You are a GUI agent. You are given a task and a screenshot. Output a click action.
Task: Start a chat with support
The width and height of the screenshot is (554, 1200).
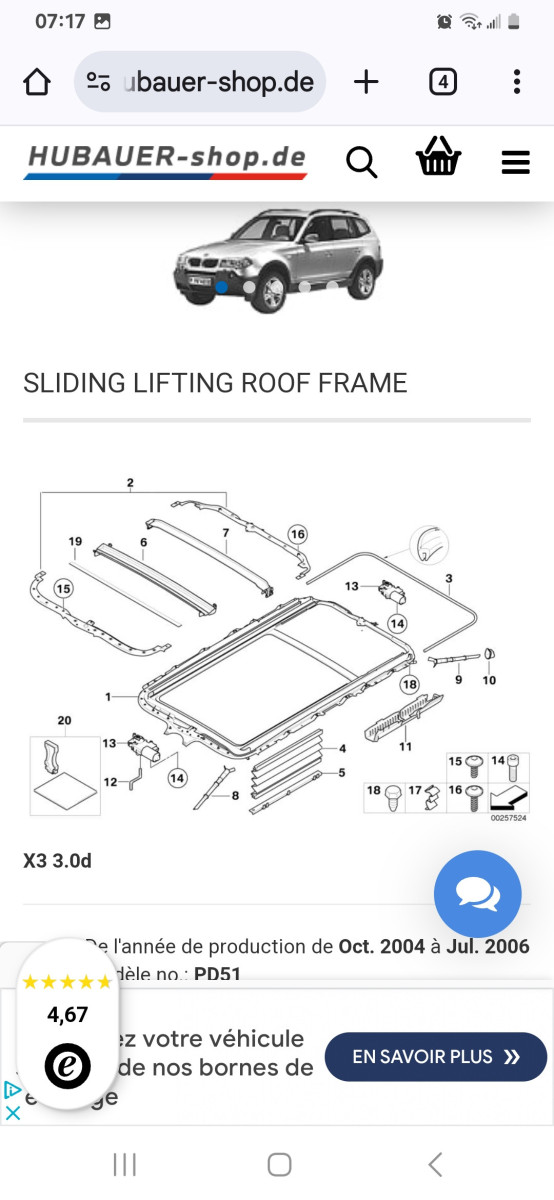pos(478,894)
